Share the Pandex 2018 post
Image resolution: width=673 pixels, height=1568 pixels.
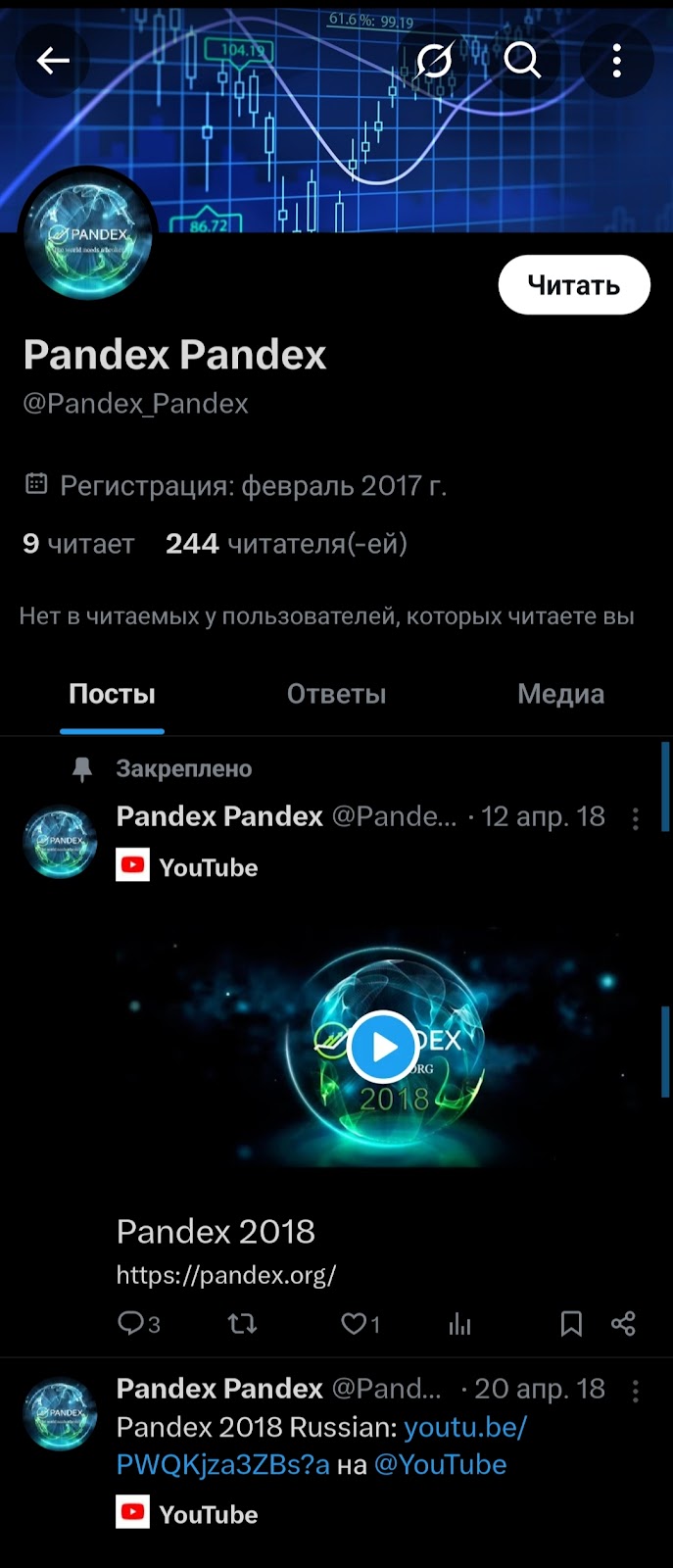coord(623,1324)
